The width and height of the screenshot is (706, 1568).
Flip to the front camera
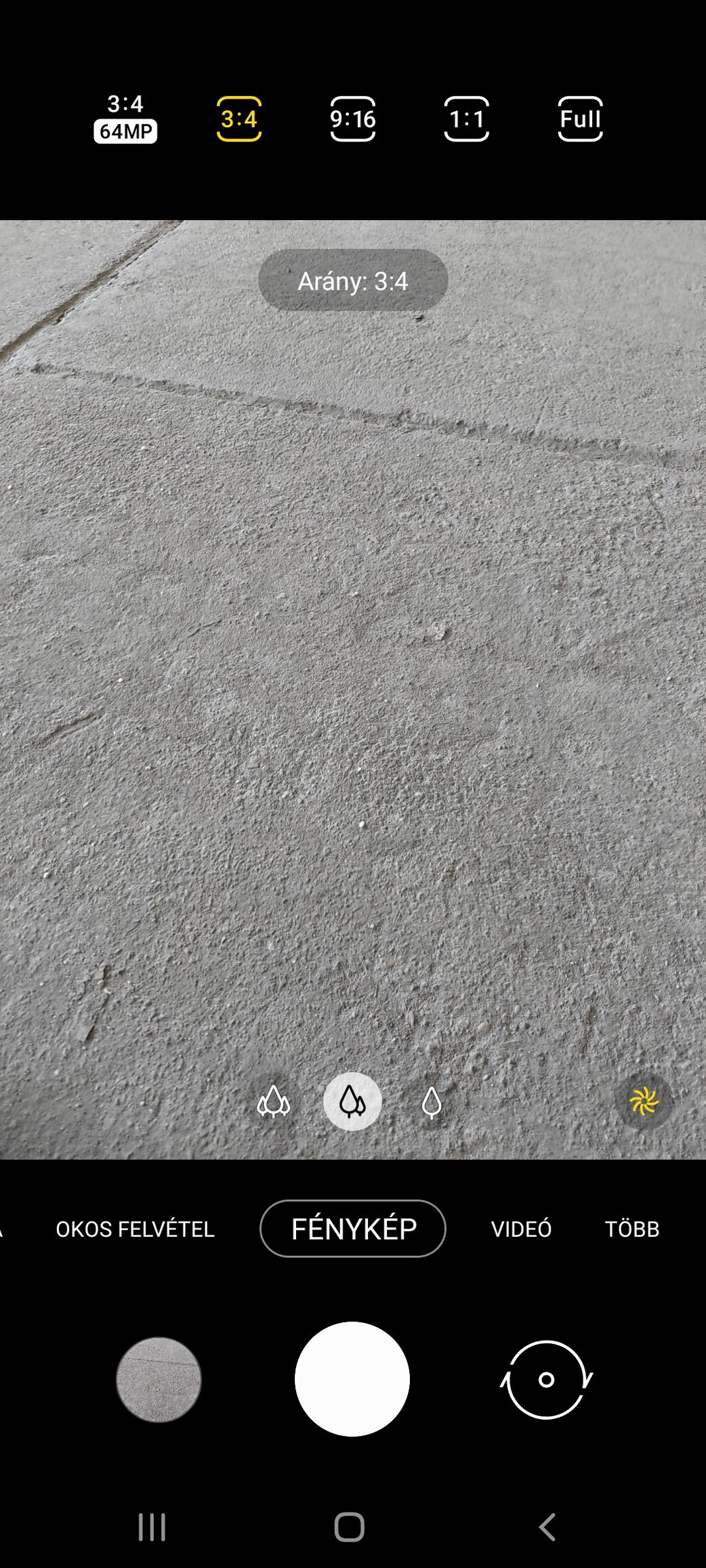tap(547, 1380)
